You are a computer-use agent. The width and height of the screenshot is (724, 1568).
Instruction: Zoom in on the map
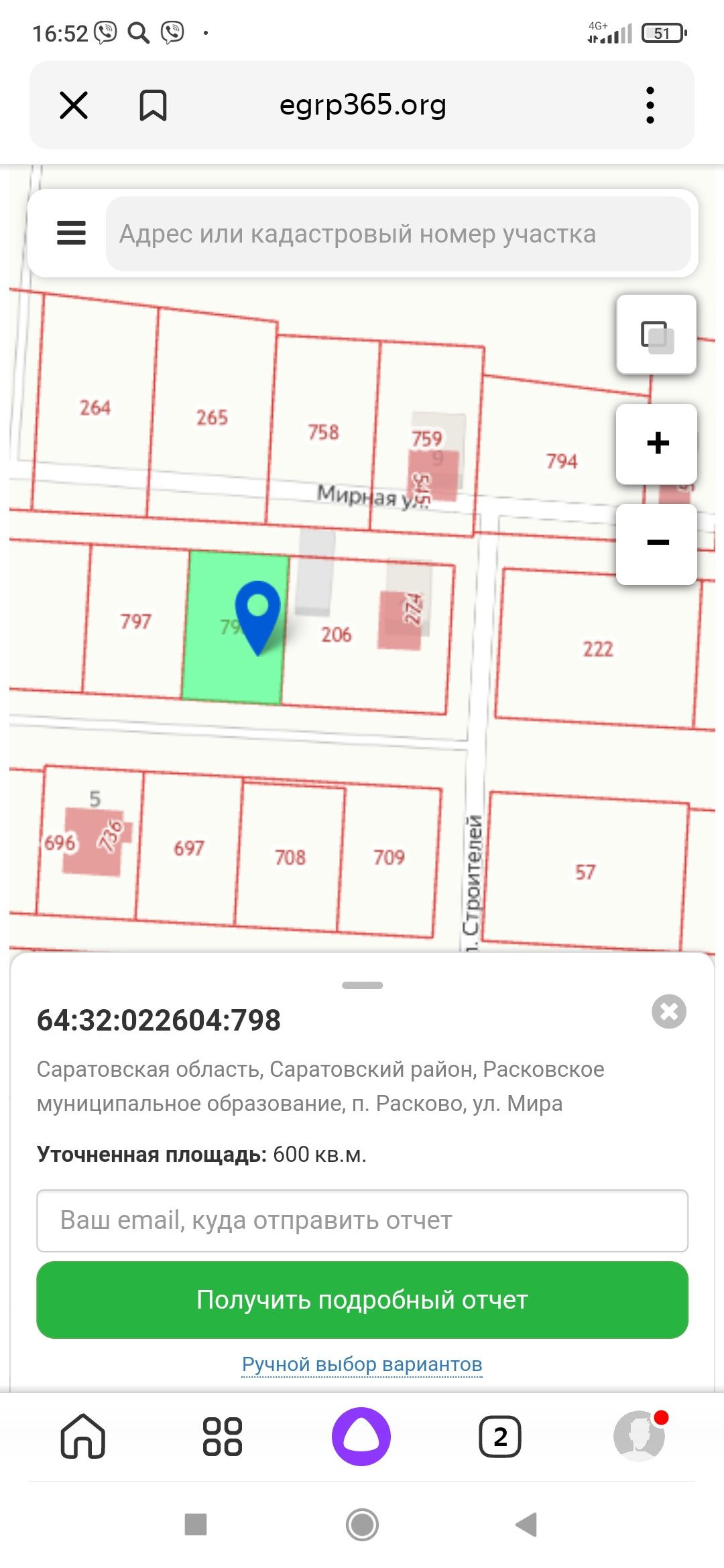[x=657, y=444]
